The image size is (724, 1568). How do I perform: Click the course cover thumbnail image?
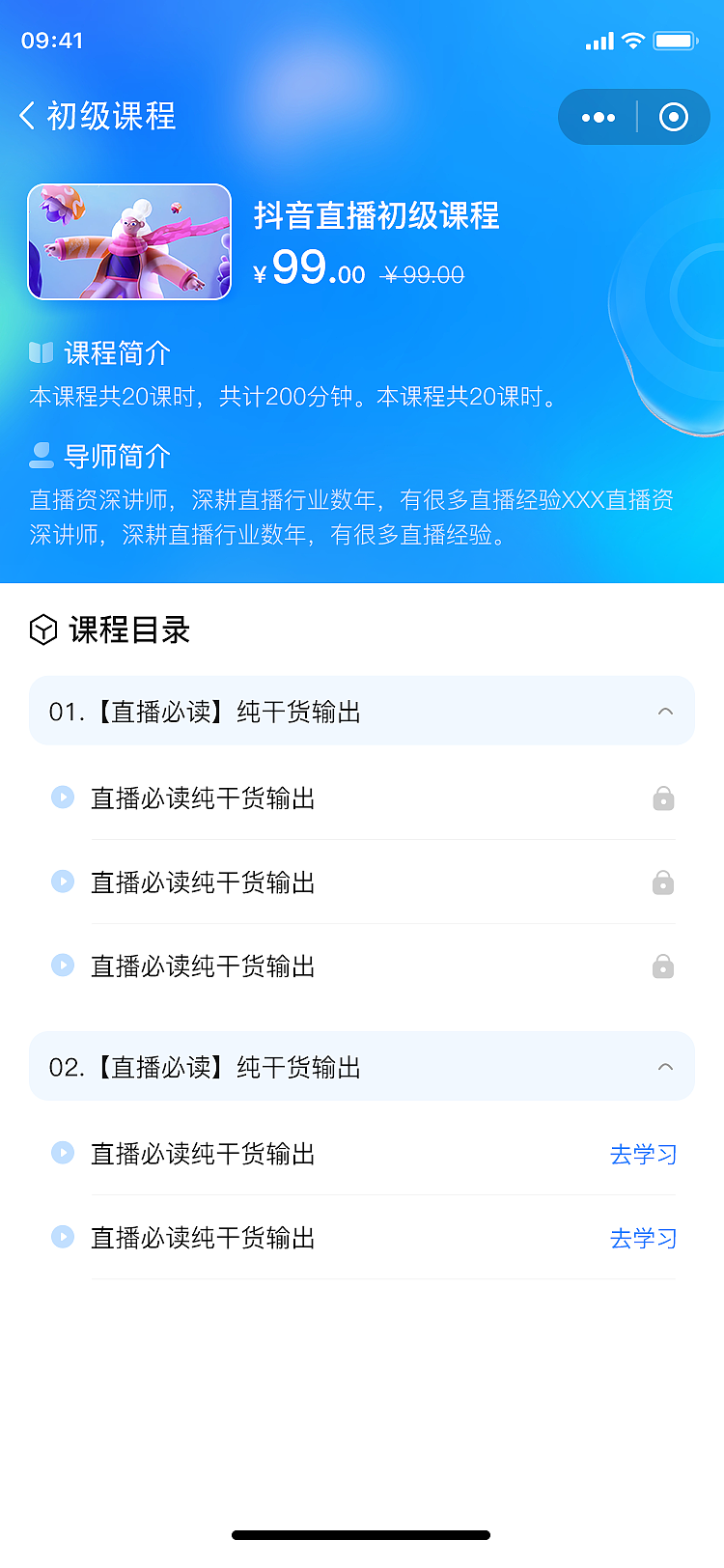pos(128,241)
